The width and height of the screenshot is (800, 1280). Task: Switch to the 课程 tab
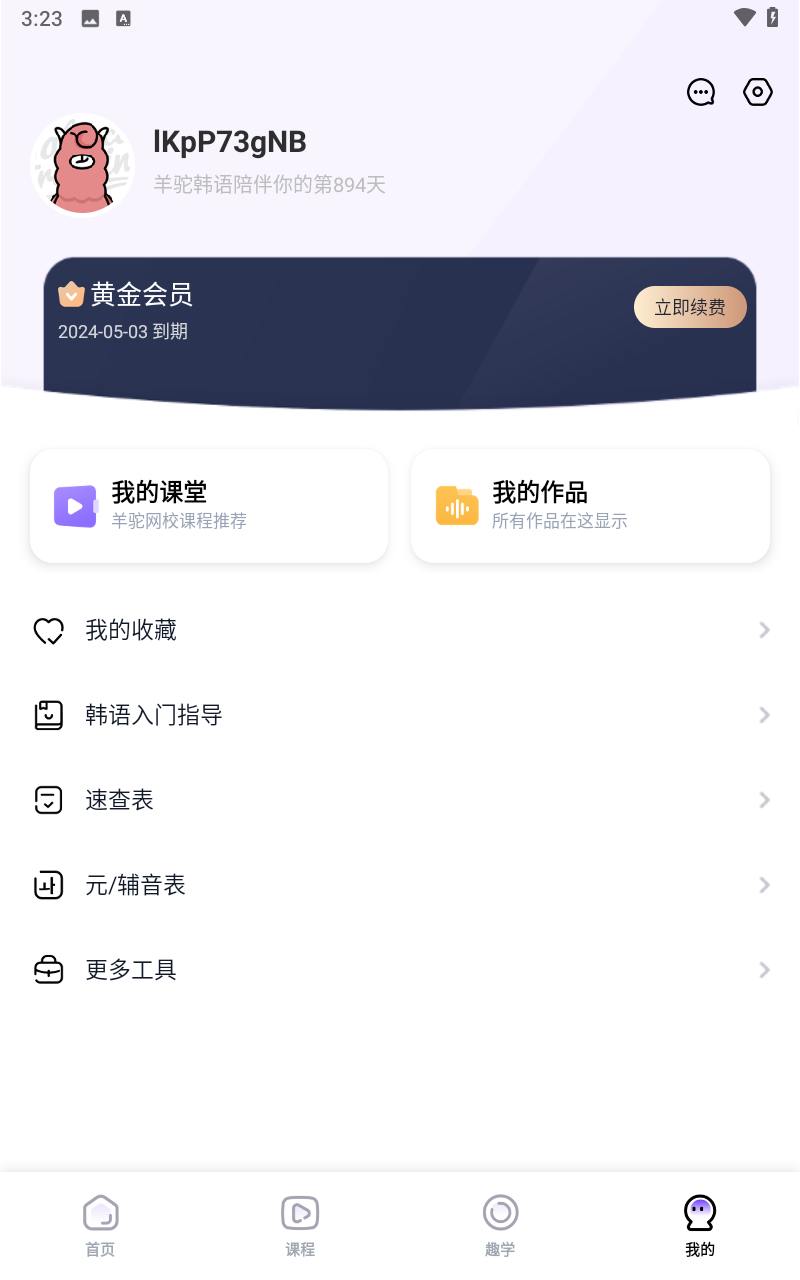[x=300, y=1222]
